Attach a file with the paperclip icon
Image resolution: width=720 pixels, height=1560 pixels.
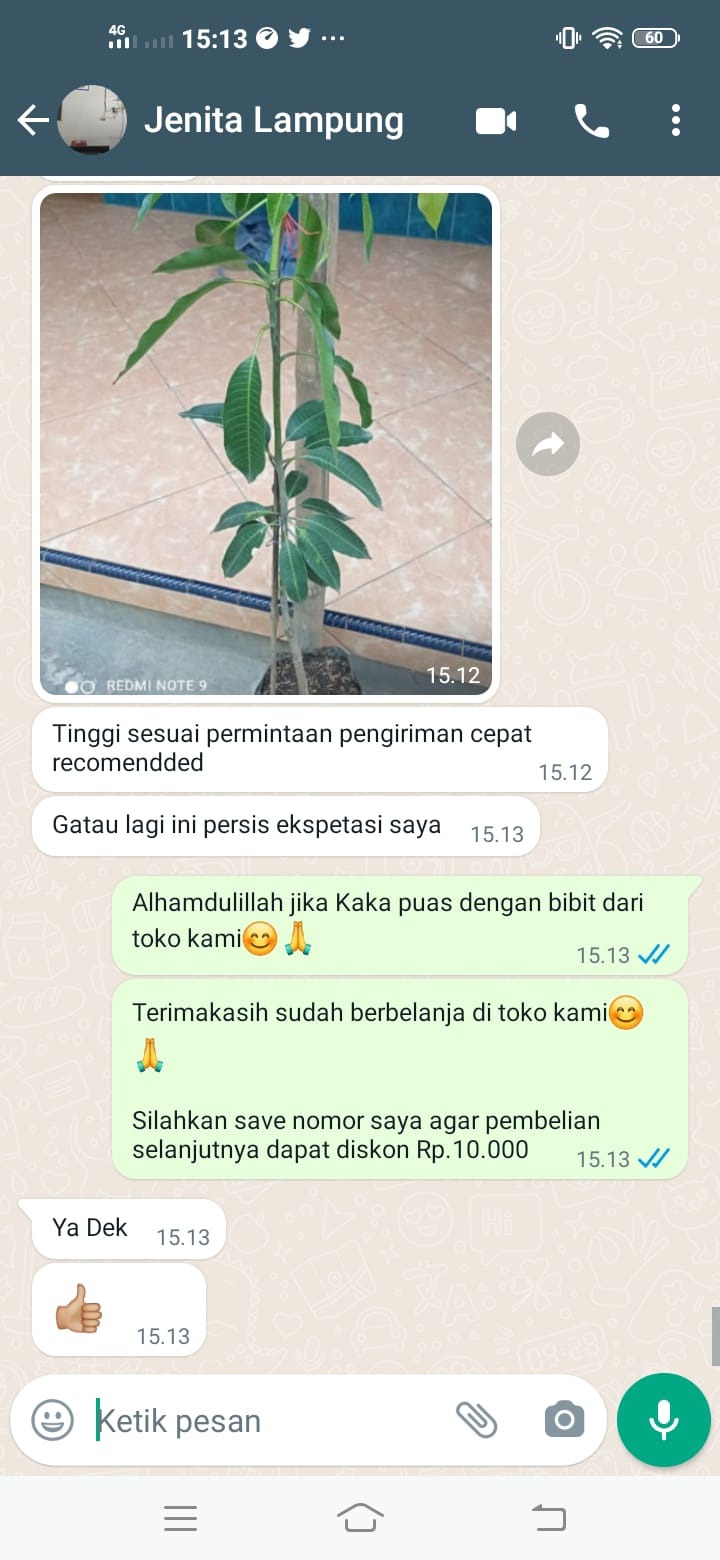tap(477, 1420)
